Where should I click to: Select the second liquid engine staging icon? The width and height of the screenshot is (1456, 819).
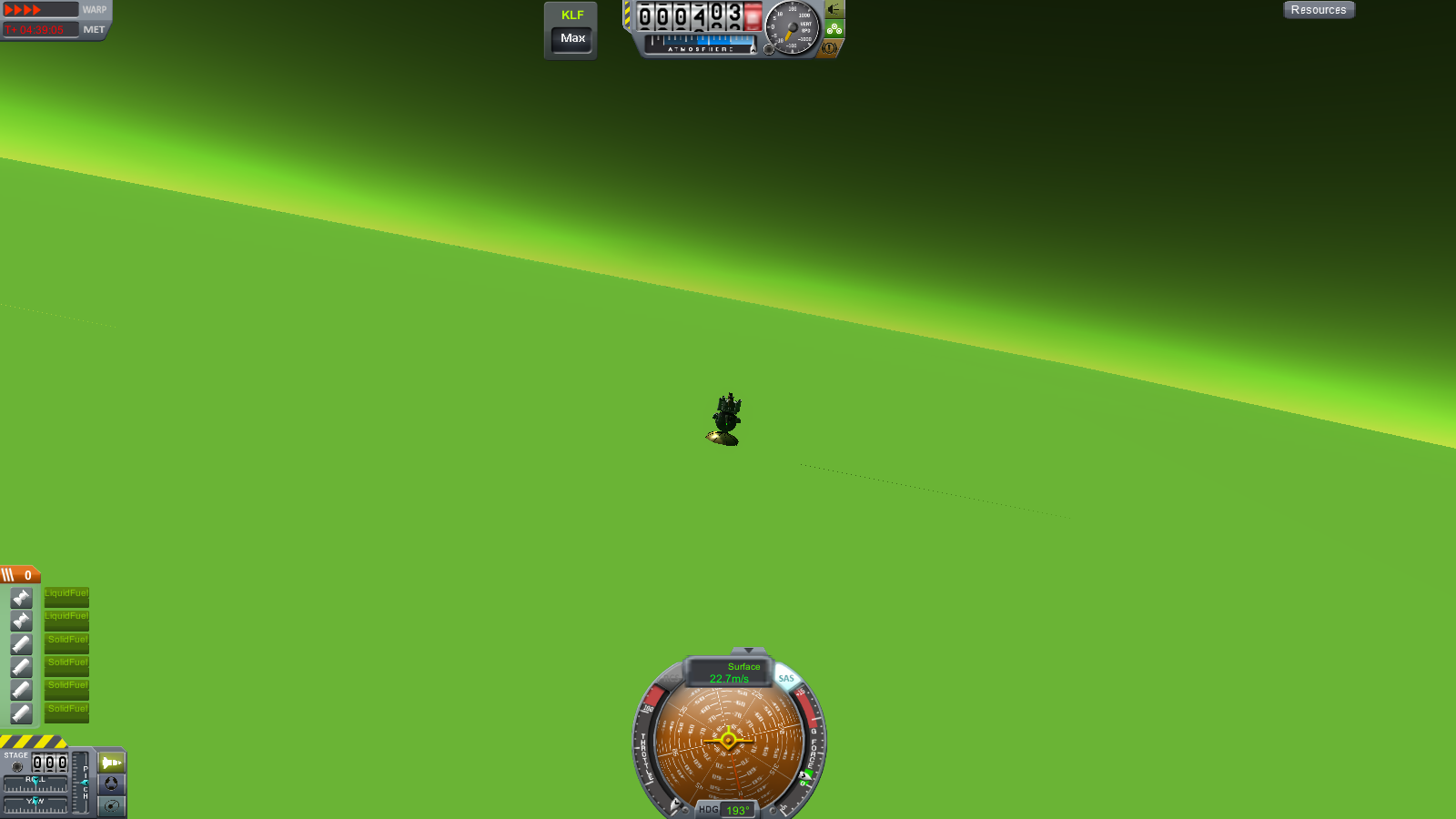22,621
